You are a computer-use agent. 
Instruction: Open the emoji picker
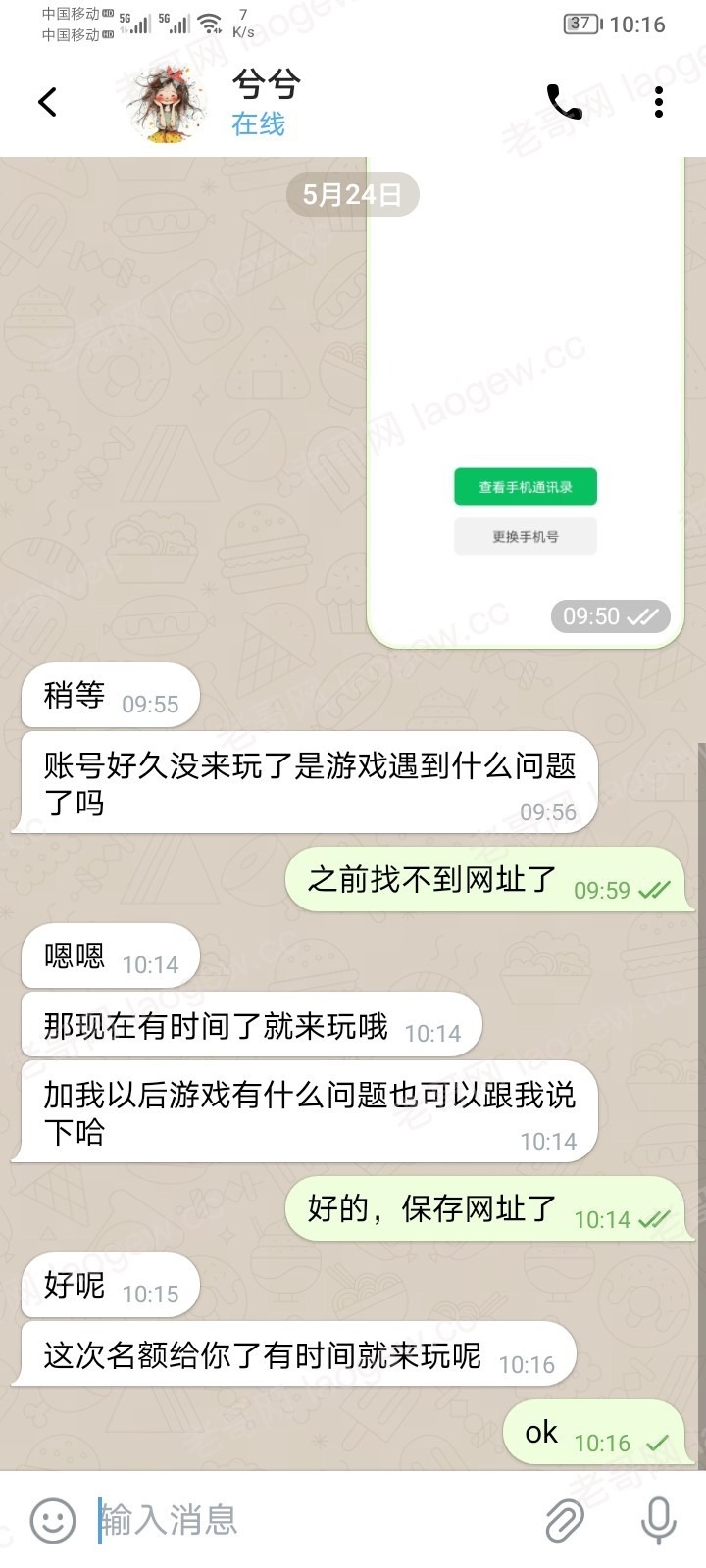[x=53, y=1520]
